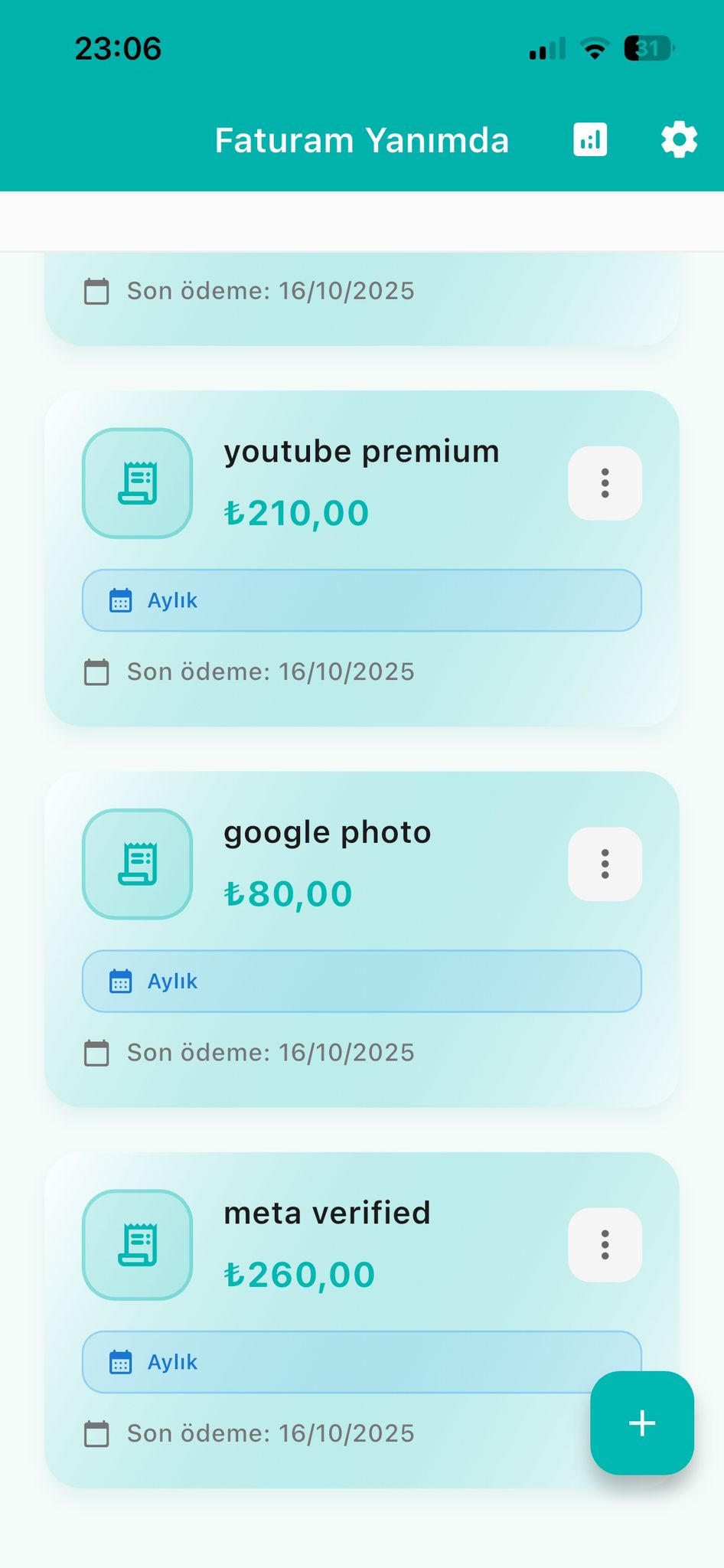This screenshot has width=724, height=1568.
Task: Click the Son ödeme date under meta verified
Action: tap(270, 1433)
